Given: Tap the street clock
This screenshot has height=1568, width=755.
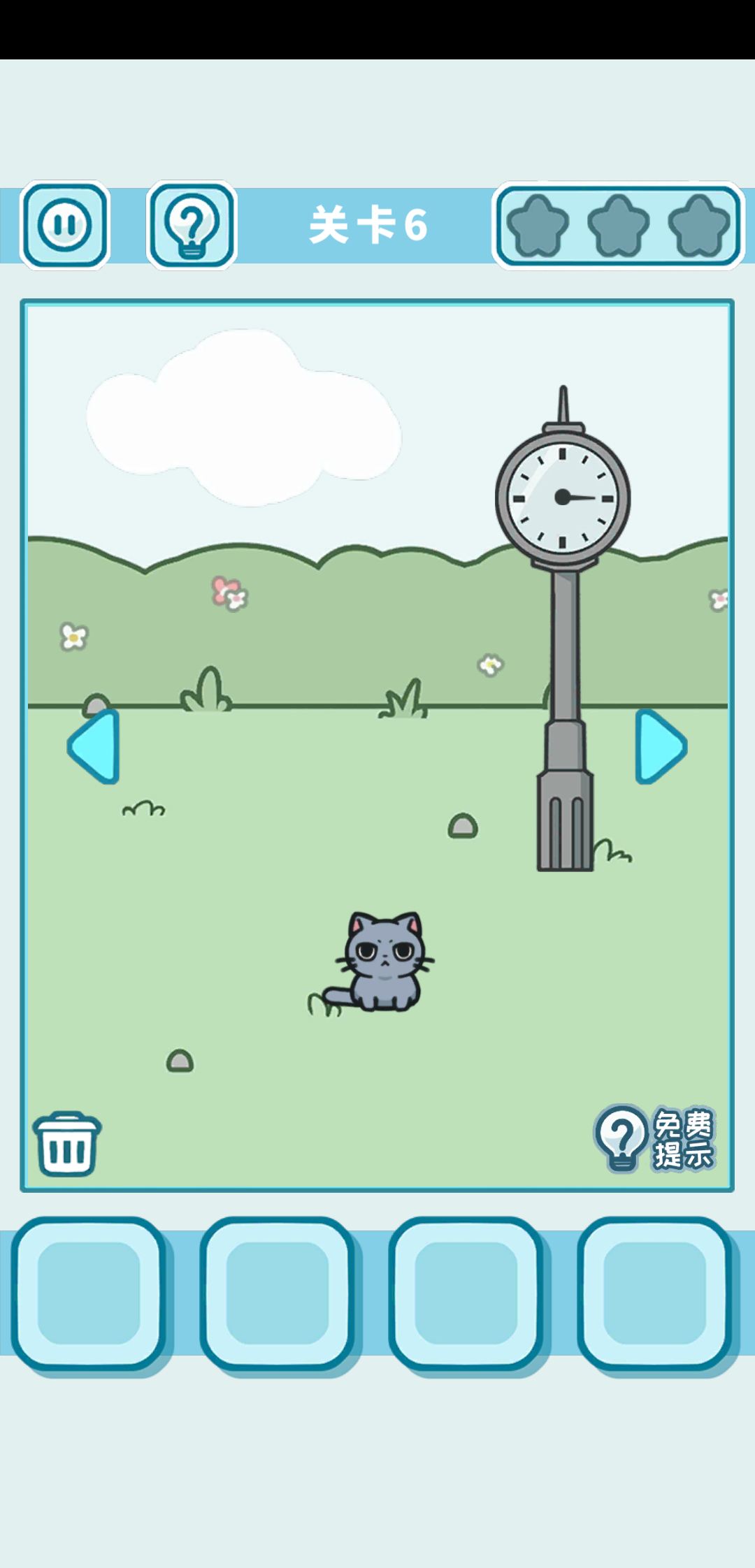Looking at the screenshot, I should (x=563, y=498).
